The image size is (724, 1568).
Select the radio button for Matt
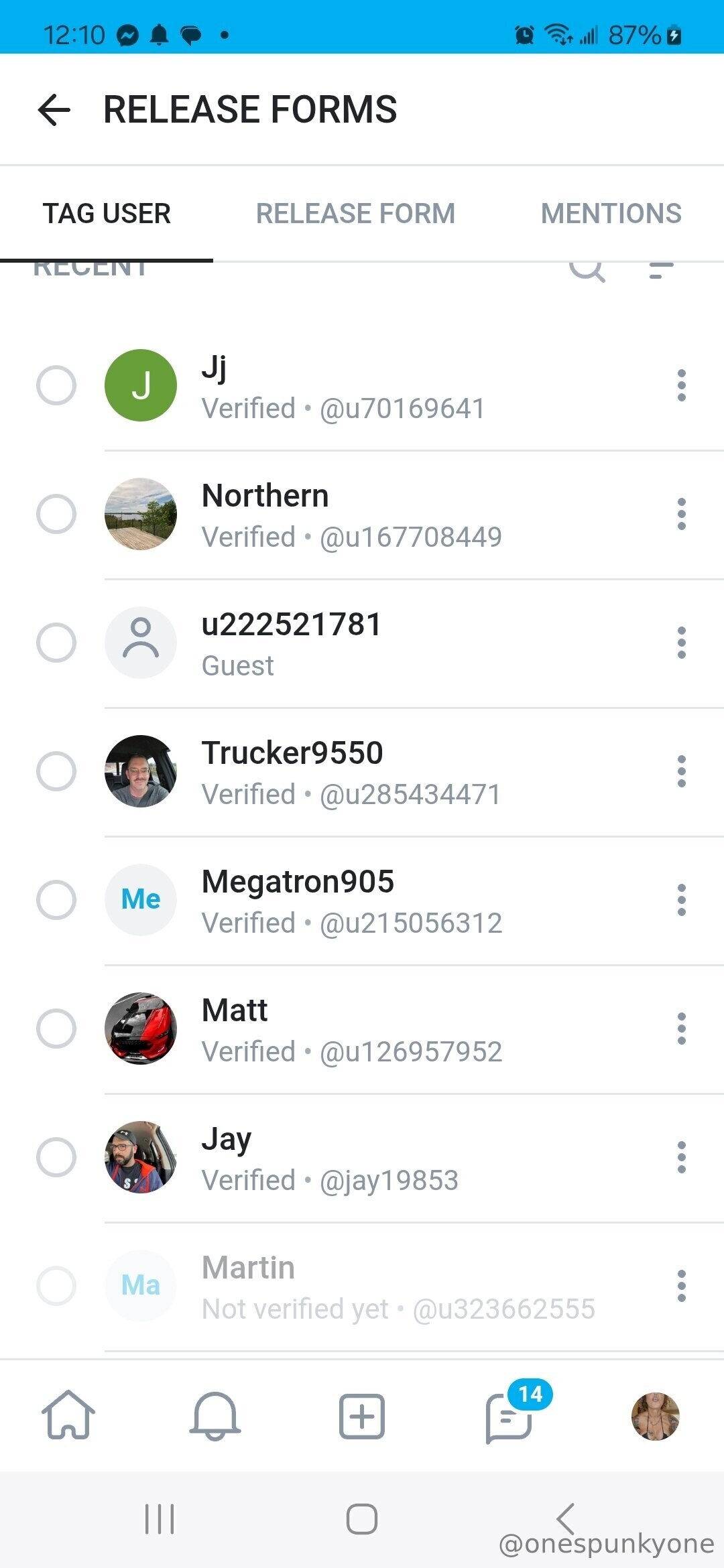[x=56, y=1029]
